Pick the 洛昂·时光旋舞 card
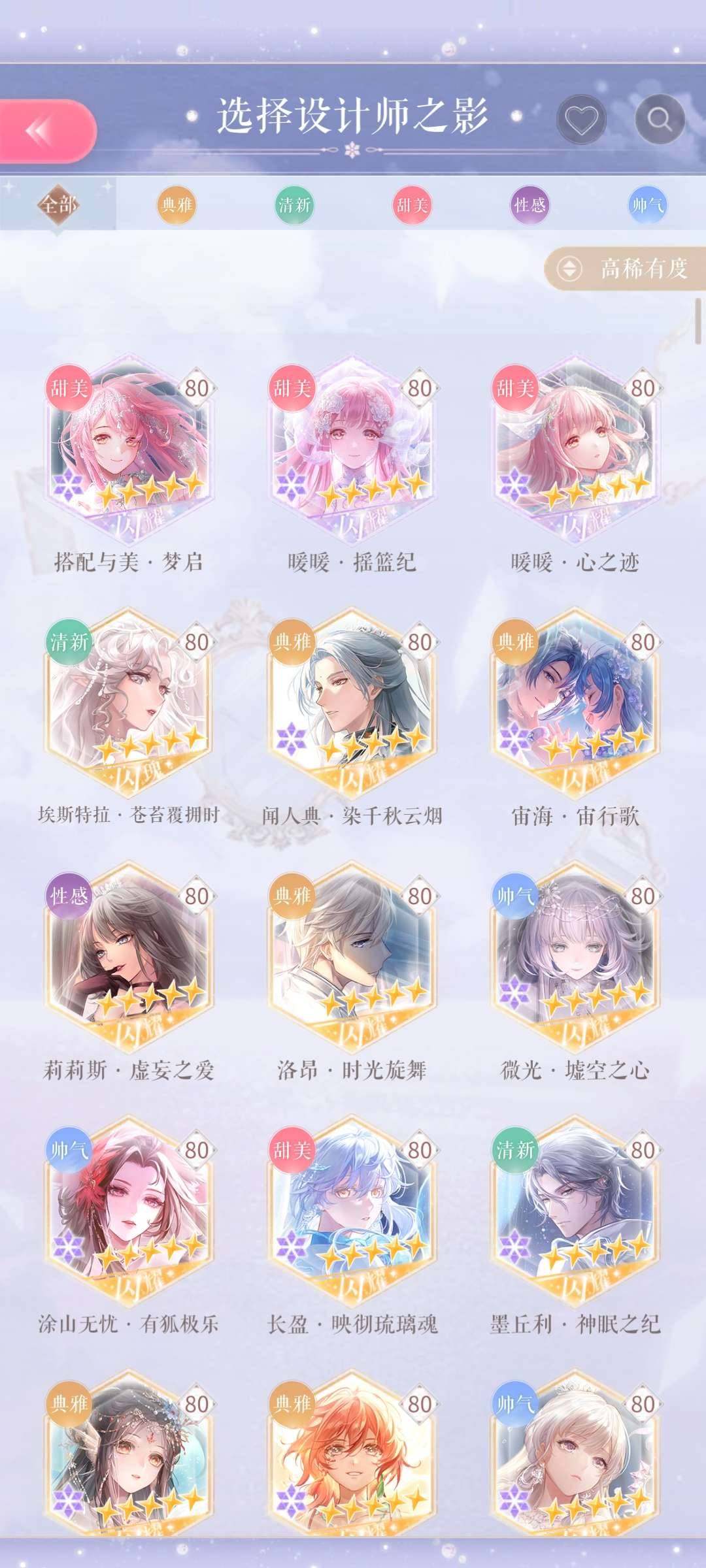 coord(352,958)
